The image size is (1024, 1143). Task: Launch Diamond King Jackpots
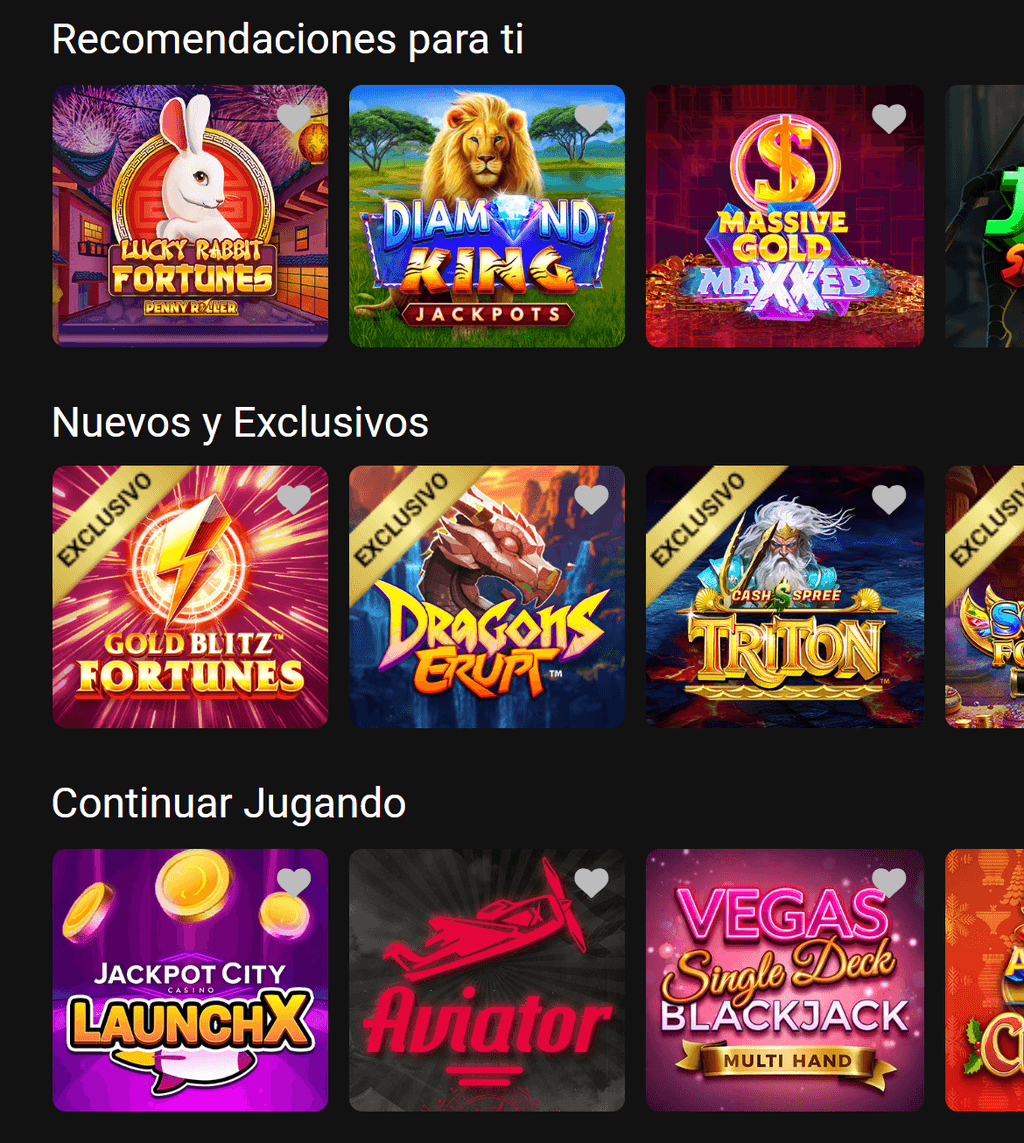pos(487,230)
